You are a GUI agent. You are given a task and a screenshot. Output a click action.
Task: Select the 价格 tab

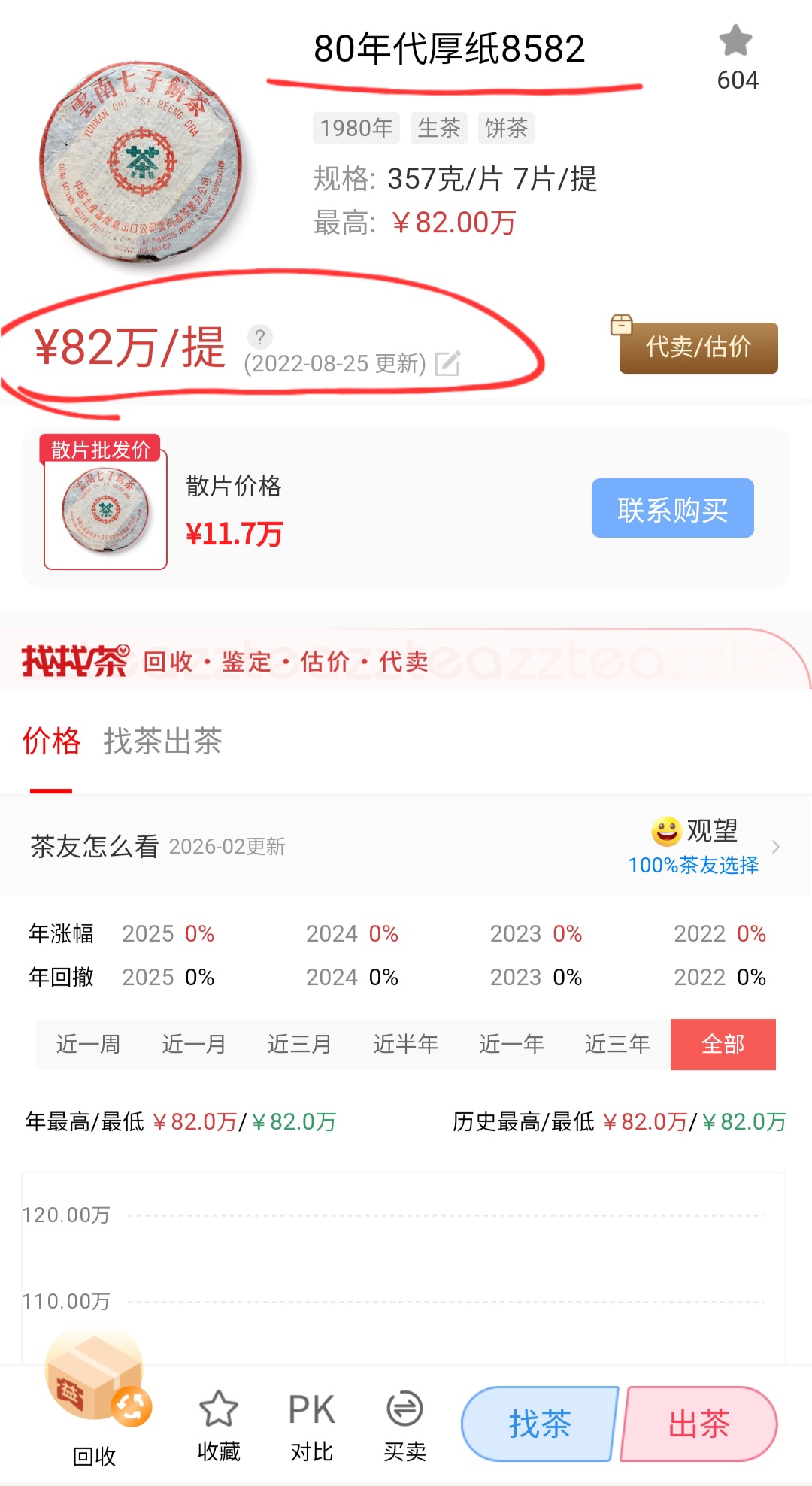point(51,741)
